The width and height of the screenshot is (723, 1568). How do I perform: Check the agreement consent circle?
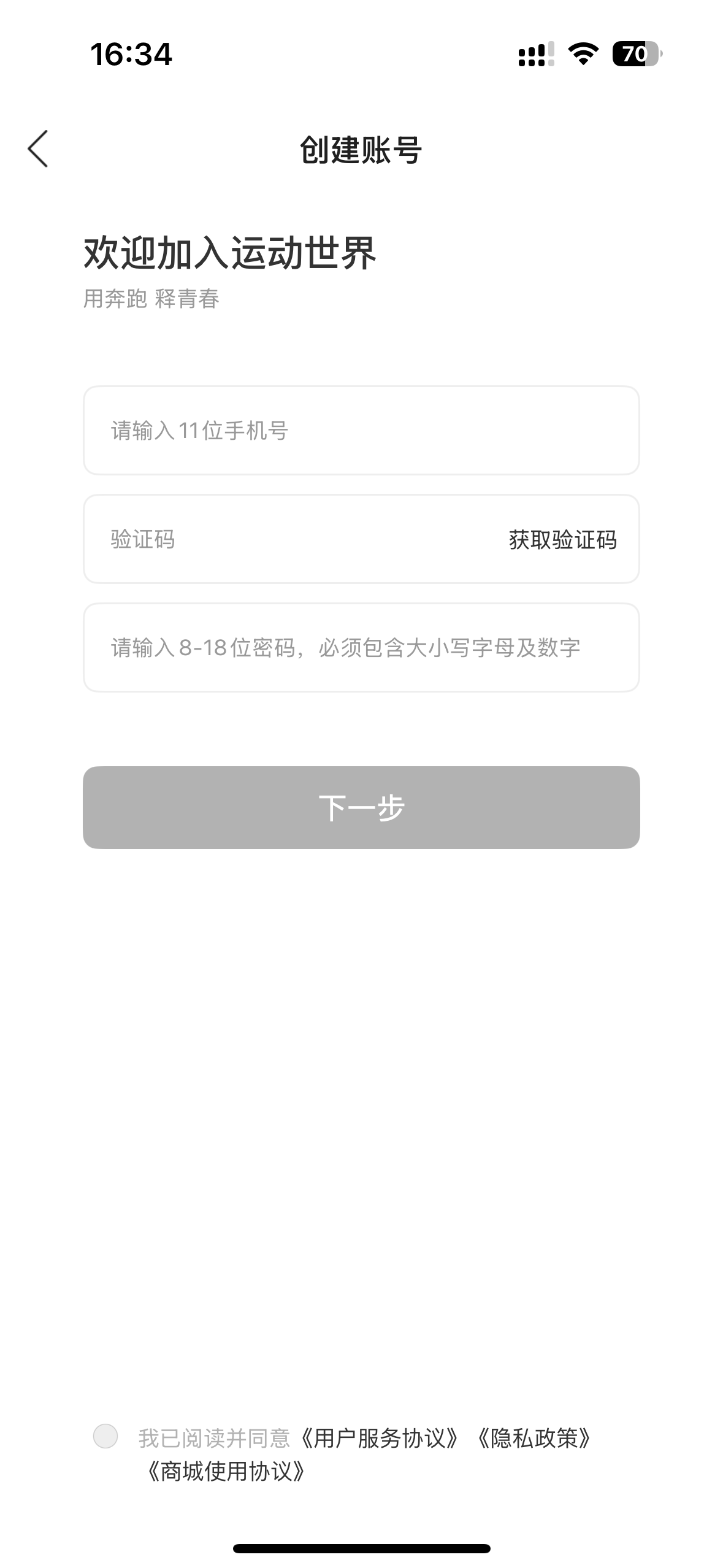click(x=105, y=1436)
